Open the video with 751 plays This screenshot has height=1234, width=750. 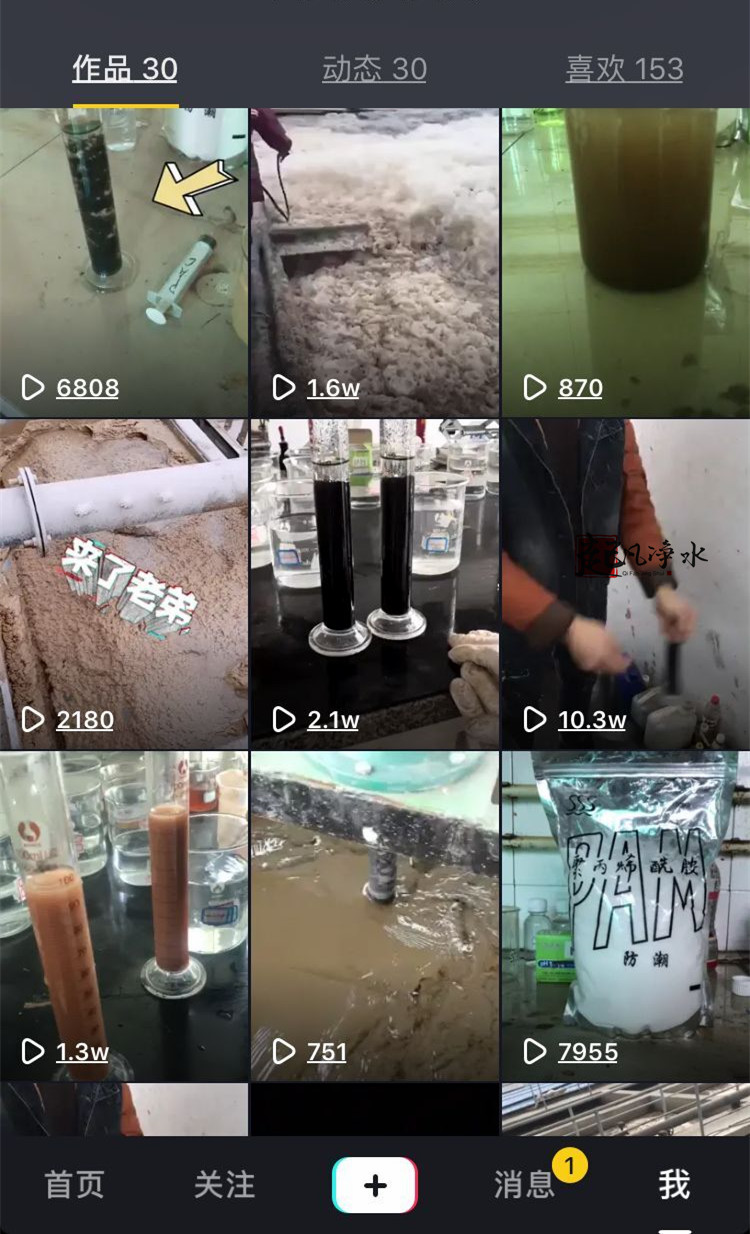(x=374, y=916)
